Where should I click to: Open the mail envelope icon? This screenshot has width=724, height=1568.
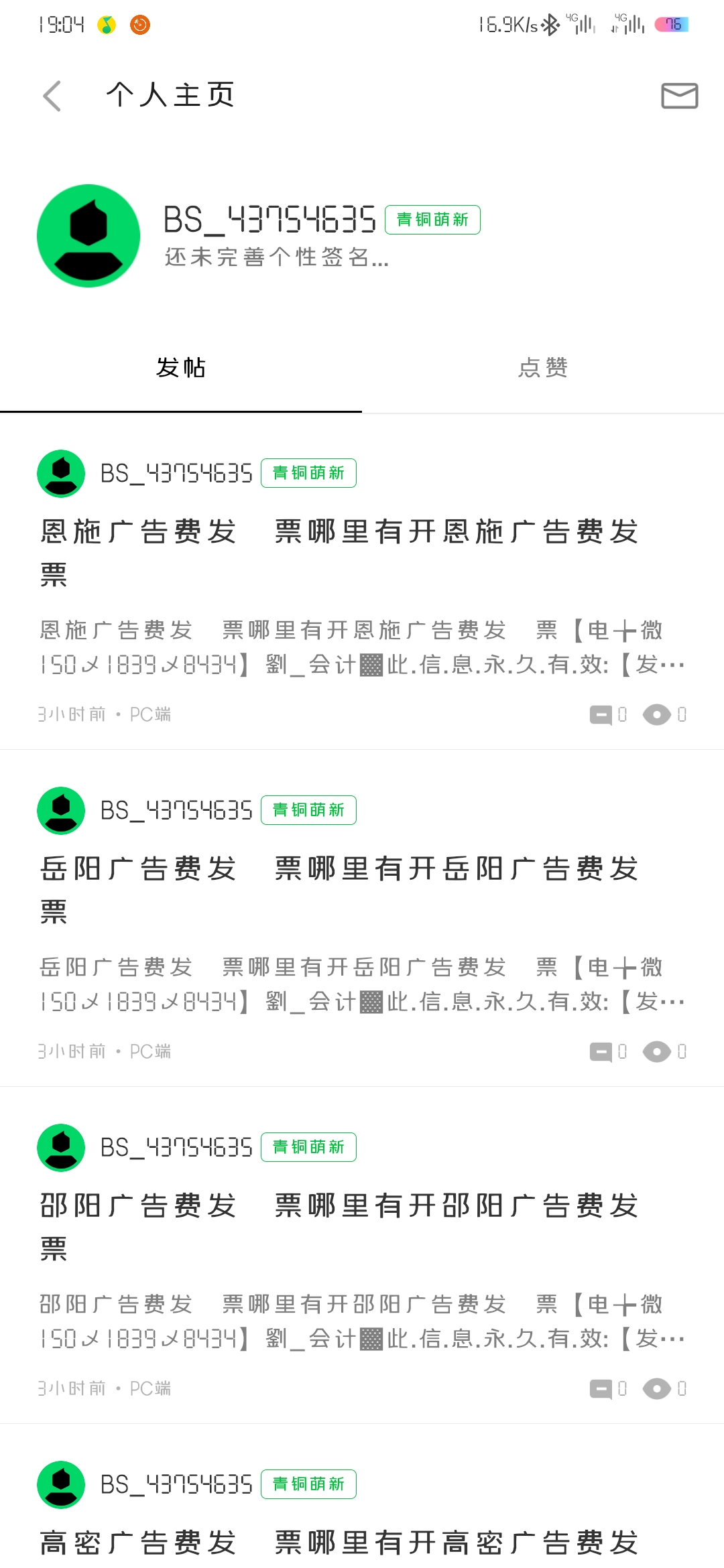coord(679,96)
